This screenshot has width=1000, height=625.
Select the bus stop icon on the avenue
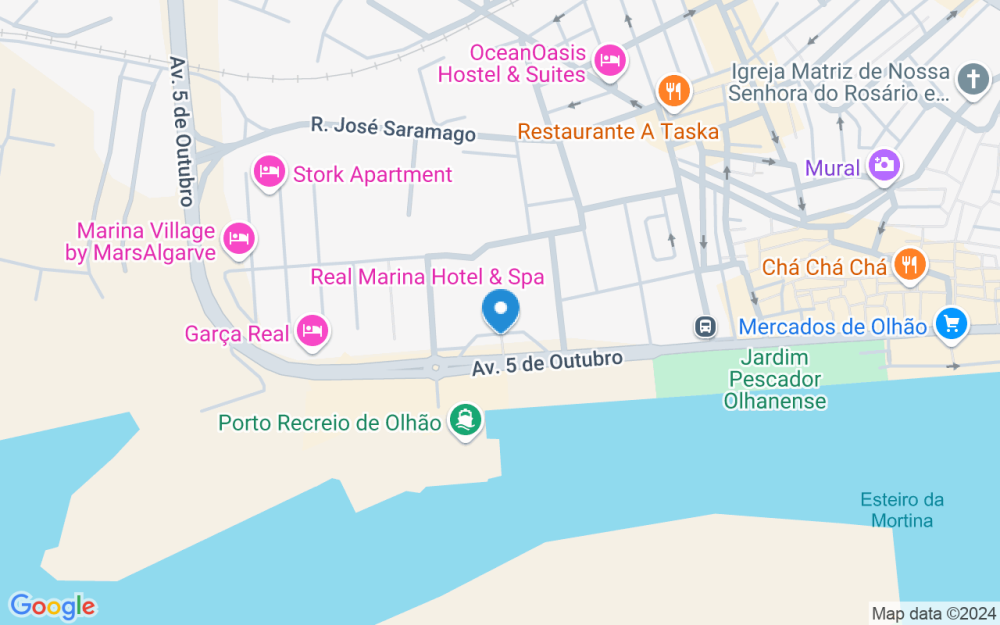[x=705, y=327]
